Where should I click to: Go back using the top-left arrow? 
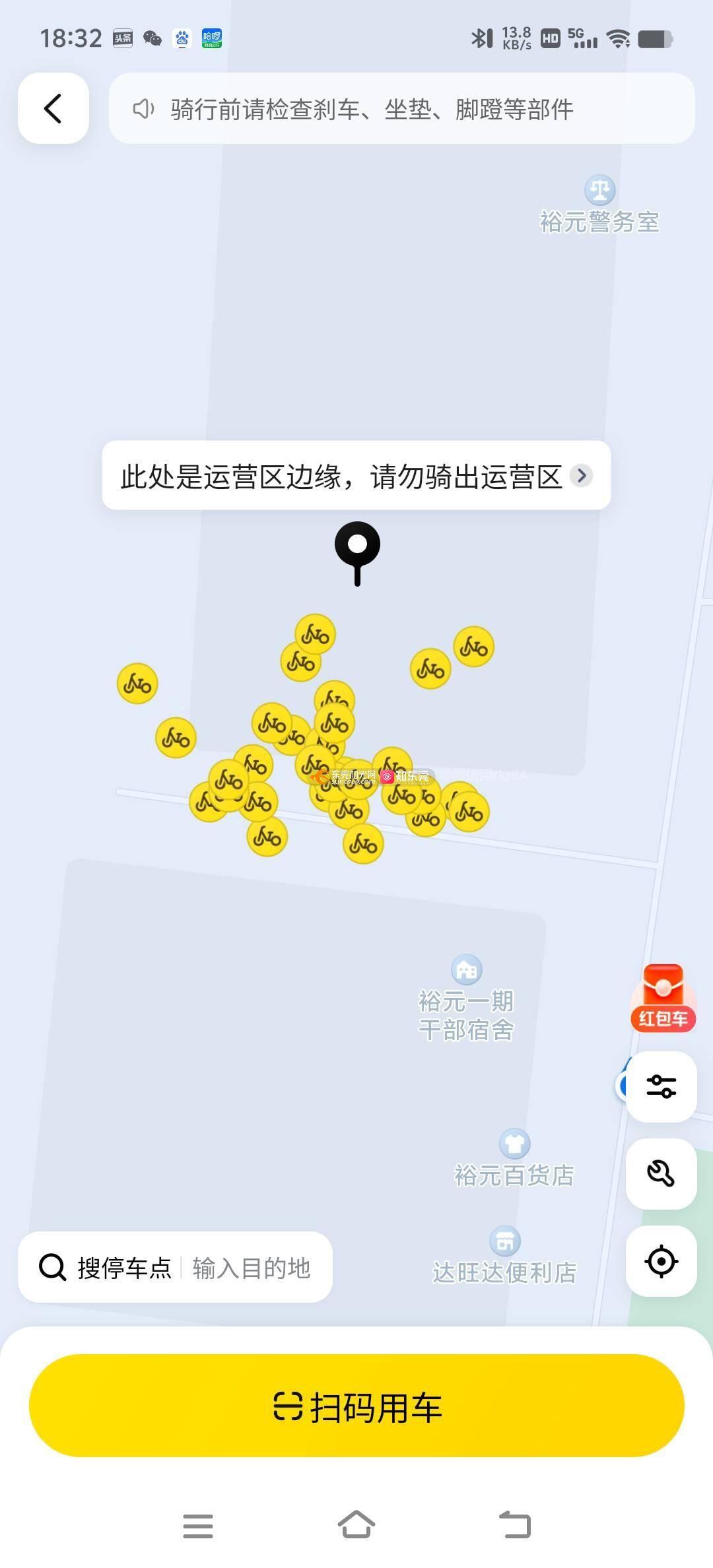click(53, 108)
